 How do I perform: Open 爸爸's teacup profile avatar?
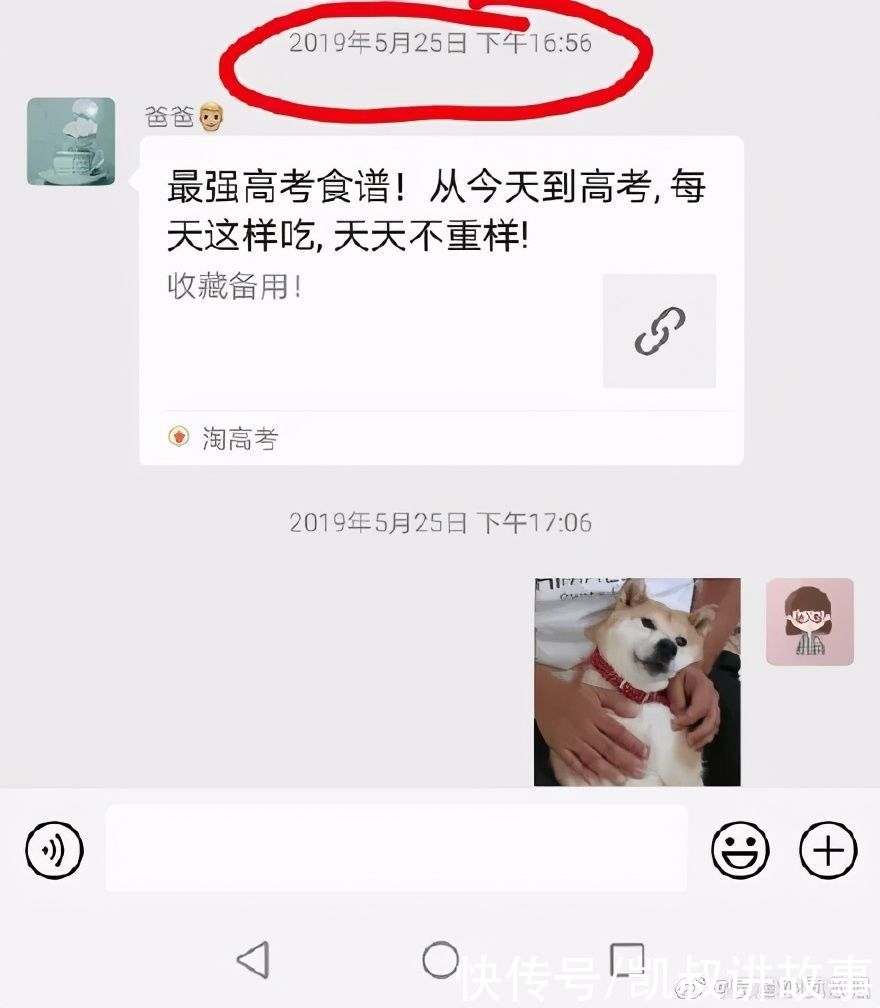click(71, 139)
